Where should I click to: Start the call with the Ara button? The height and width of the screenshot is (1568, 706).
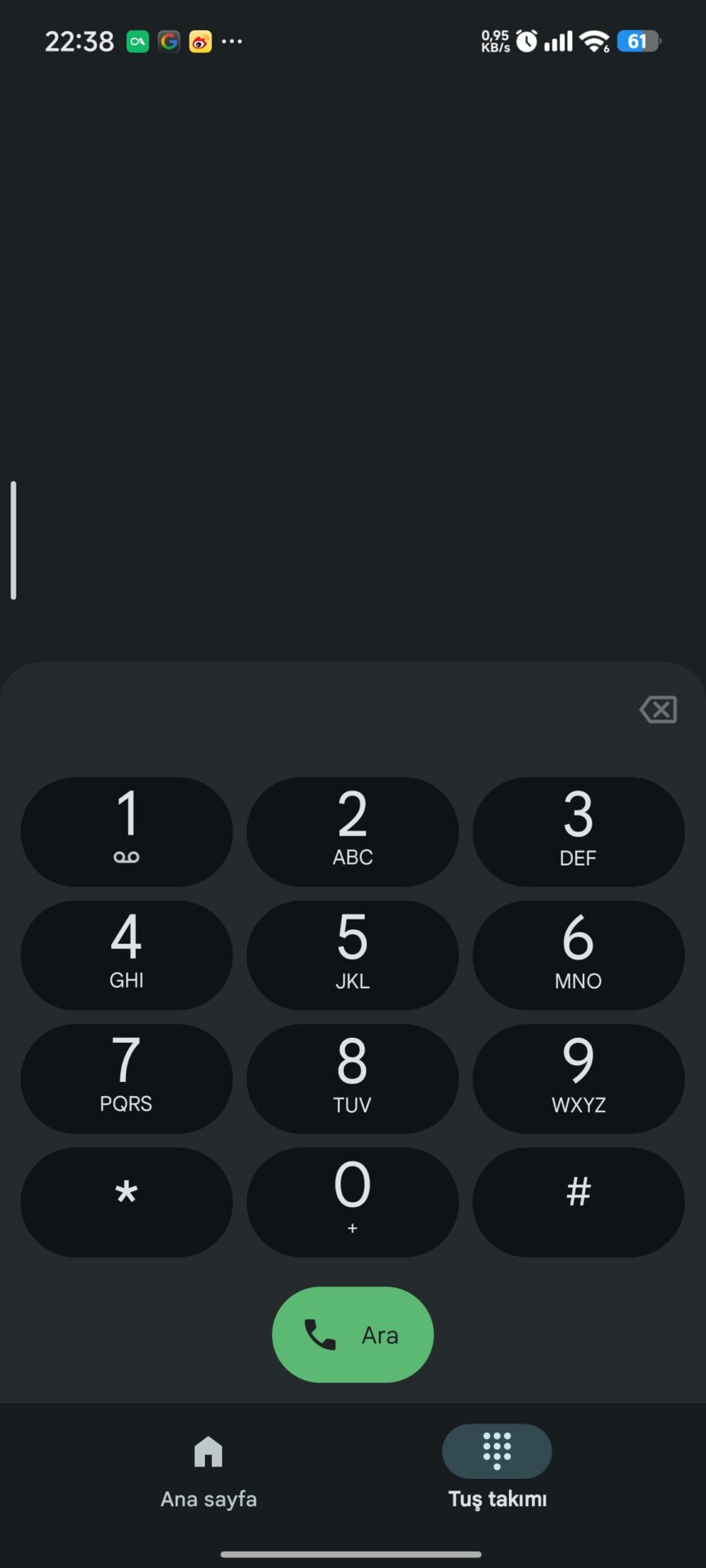[352, 1334]
